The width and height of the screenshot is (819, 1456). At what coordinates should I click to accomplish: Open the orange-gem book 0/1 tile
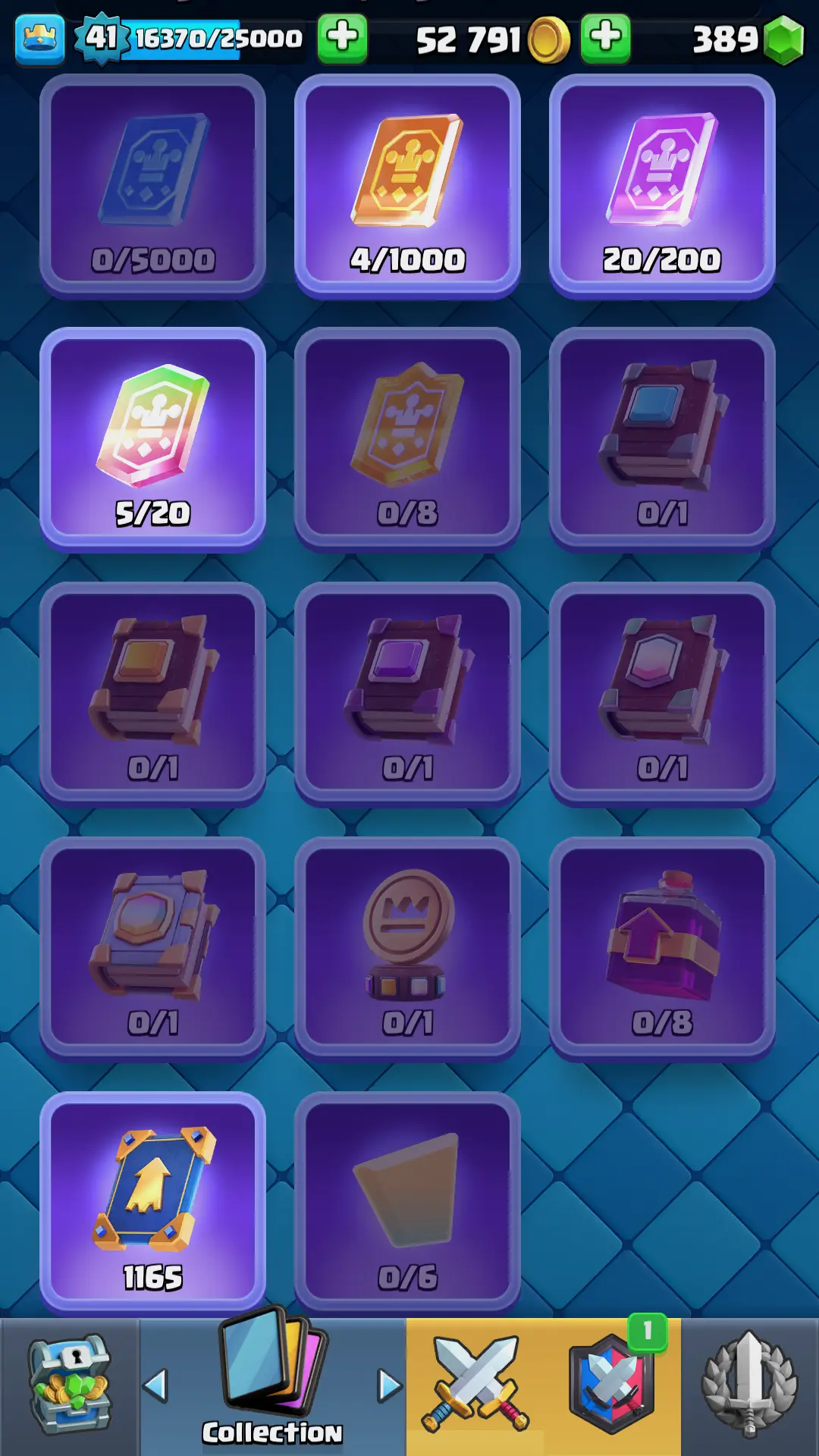(152, 693)
